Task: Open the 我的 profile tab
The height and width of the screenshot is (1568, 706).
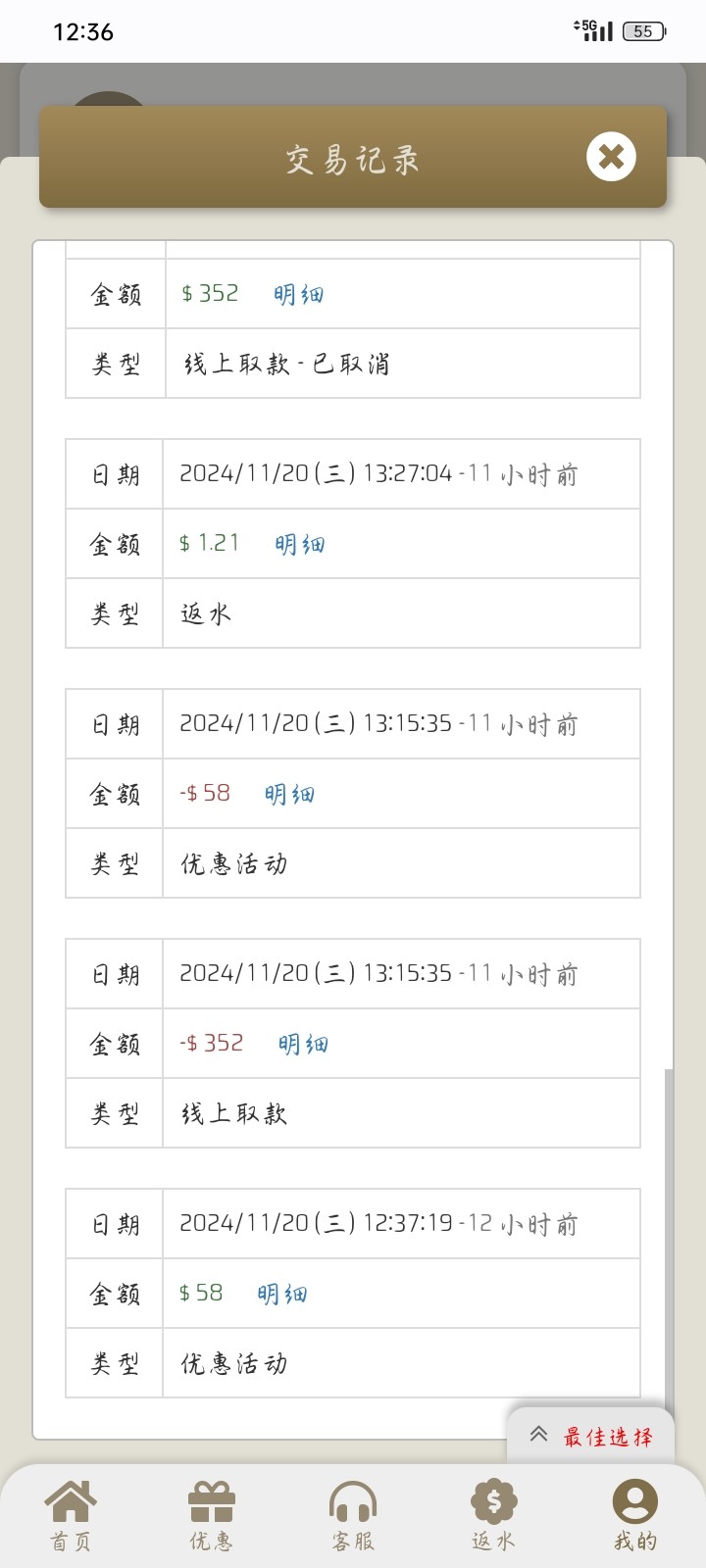Action: (635, 1515)
